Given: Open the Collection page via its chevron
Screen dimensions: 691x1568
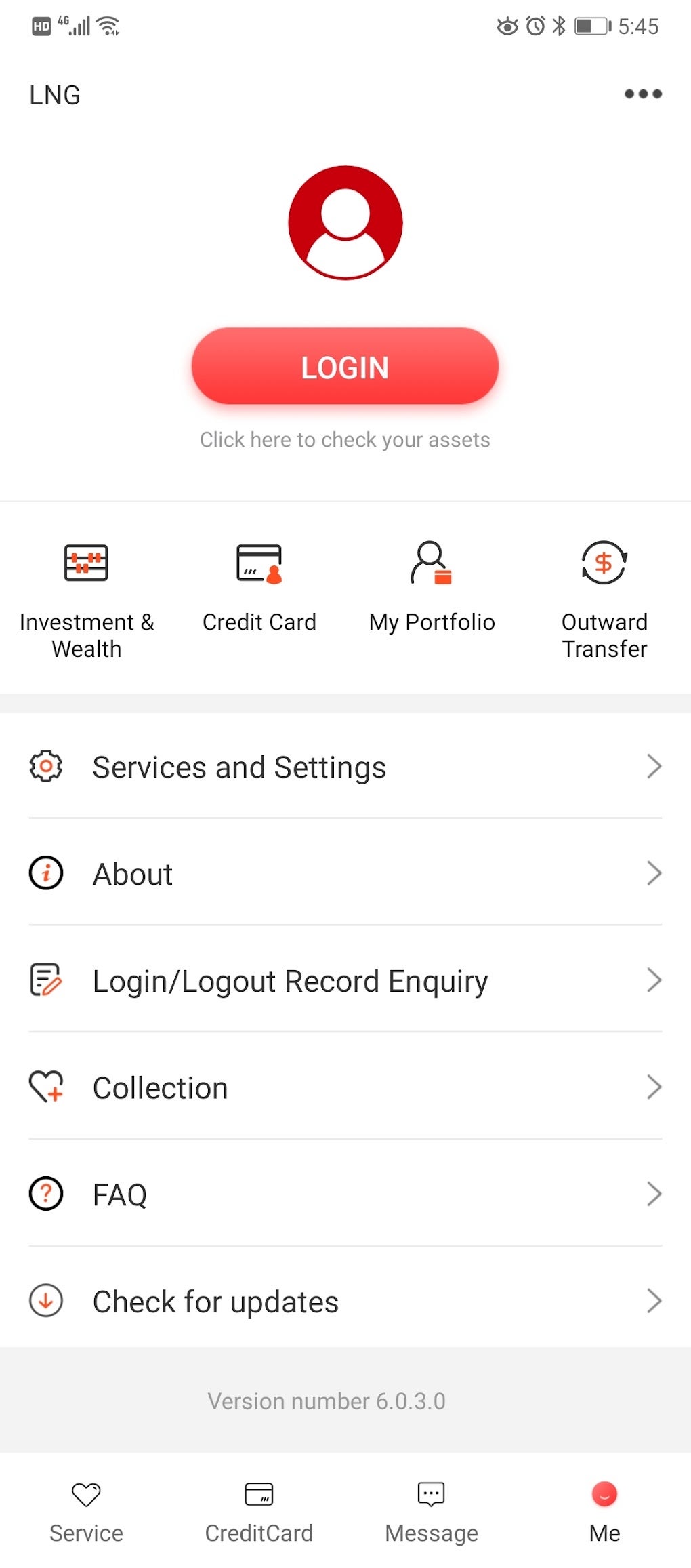Looking at the screenshot, I should click(x=653, y=1087).
